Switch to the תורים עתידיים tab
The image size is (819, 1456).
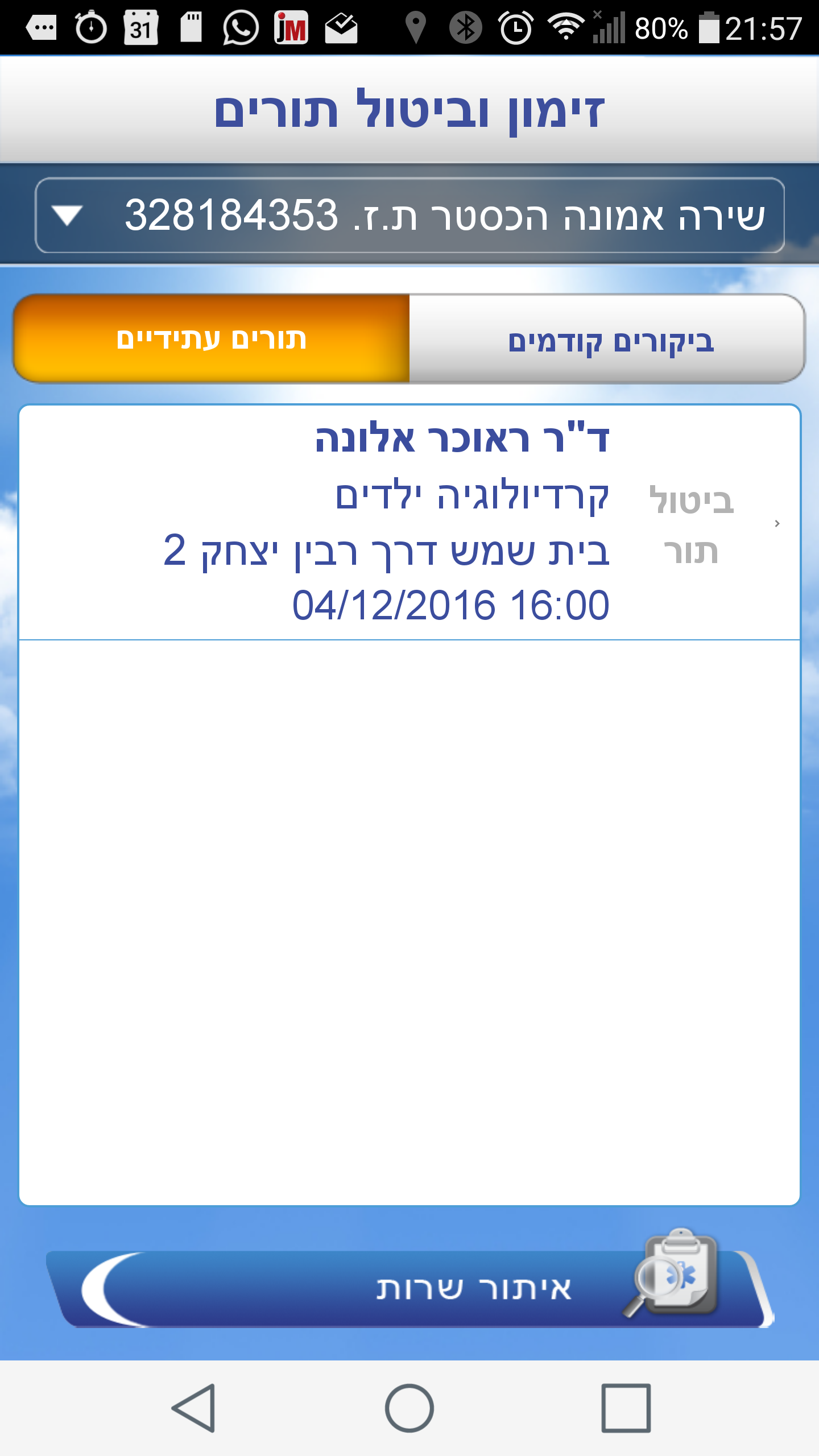click(212, 339)
